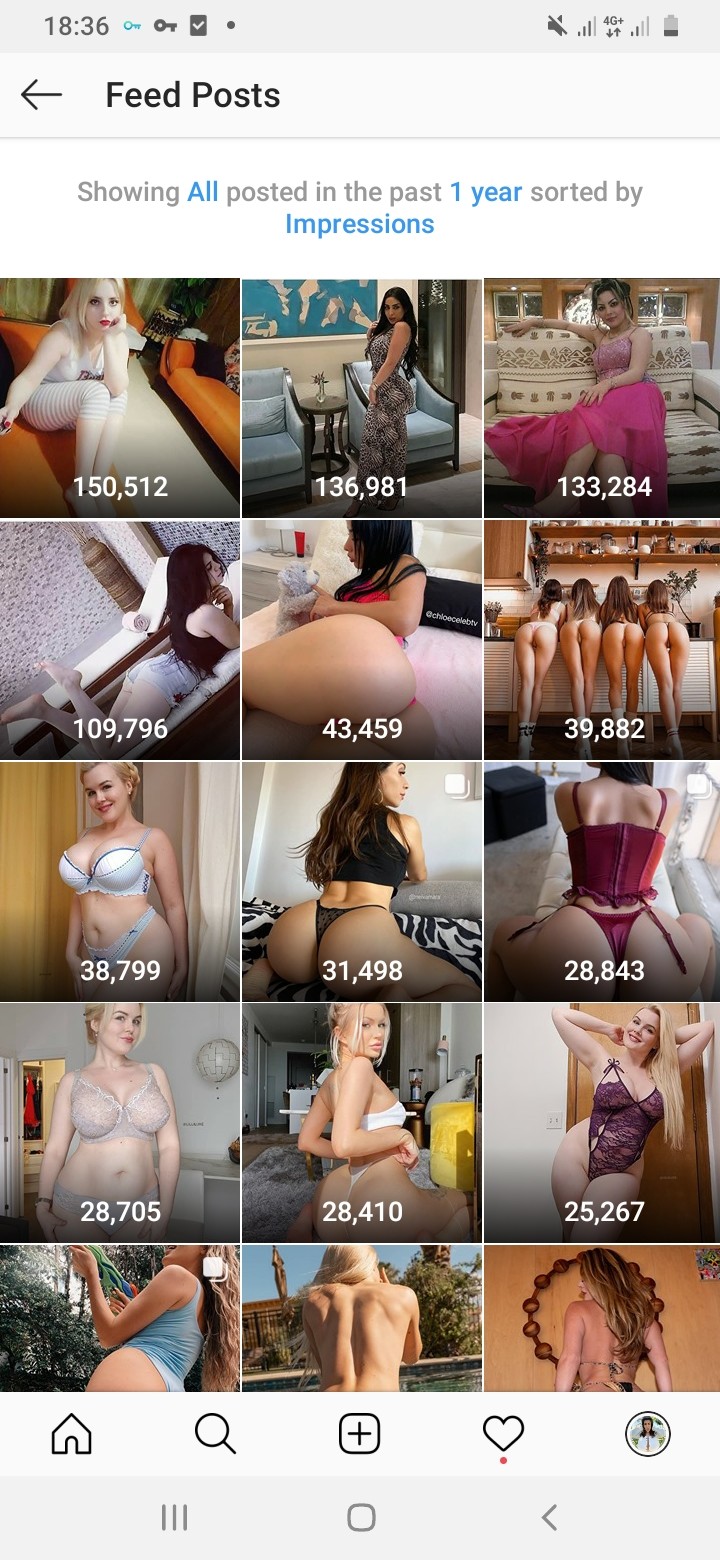View the post showing 28,410 impressions
This screenshot has height=1560, width=720.
(x=361, y=1123)
